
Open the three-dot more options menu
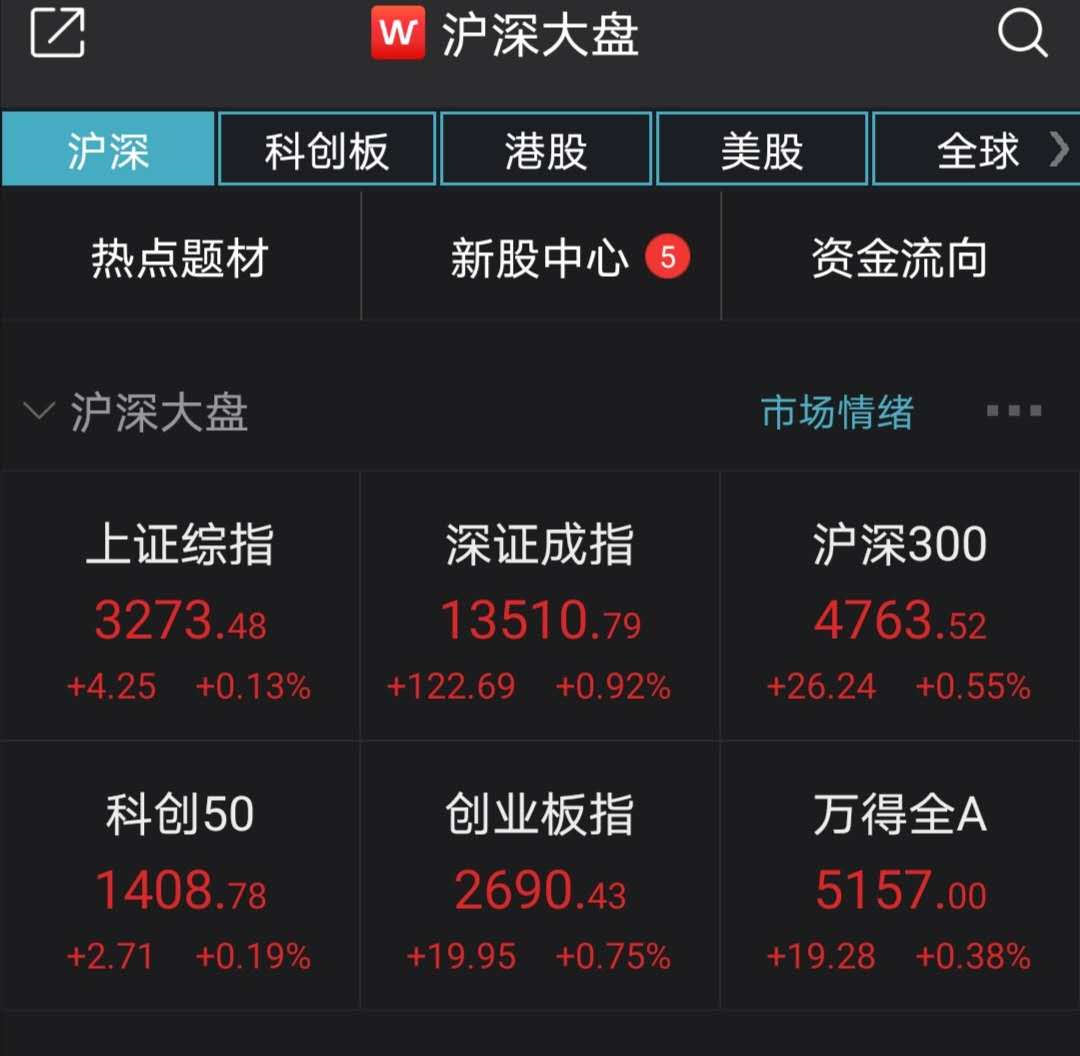[x=1014, y=411]
